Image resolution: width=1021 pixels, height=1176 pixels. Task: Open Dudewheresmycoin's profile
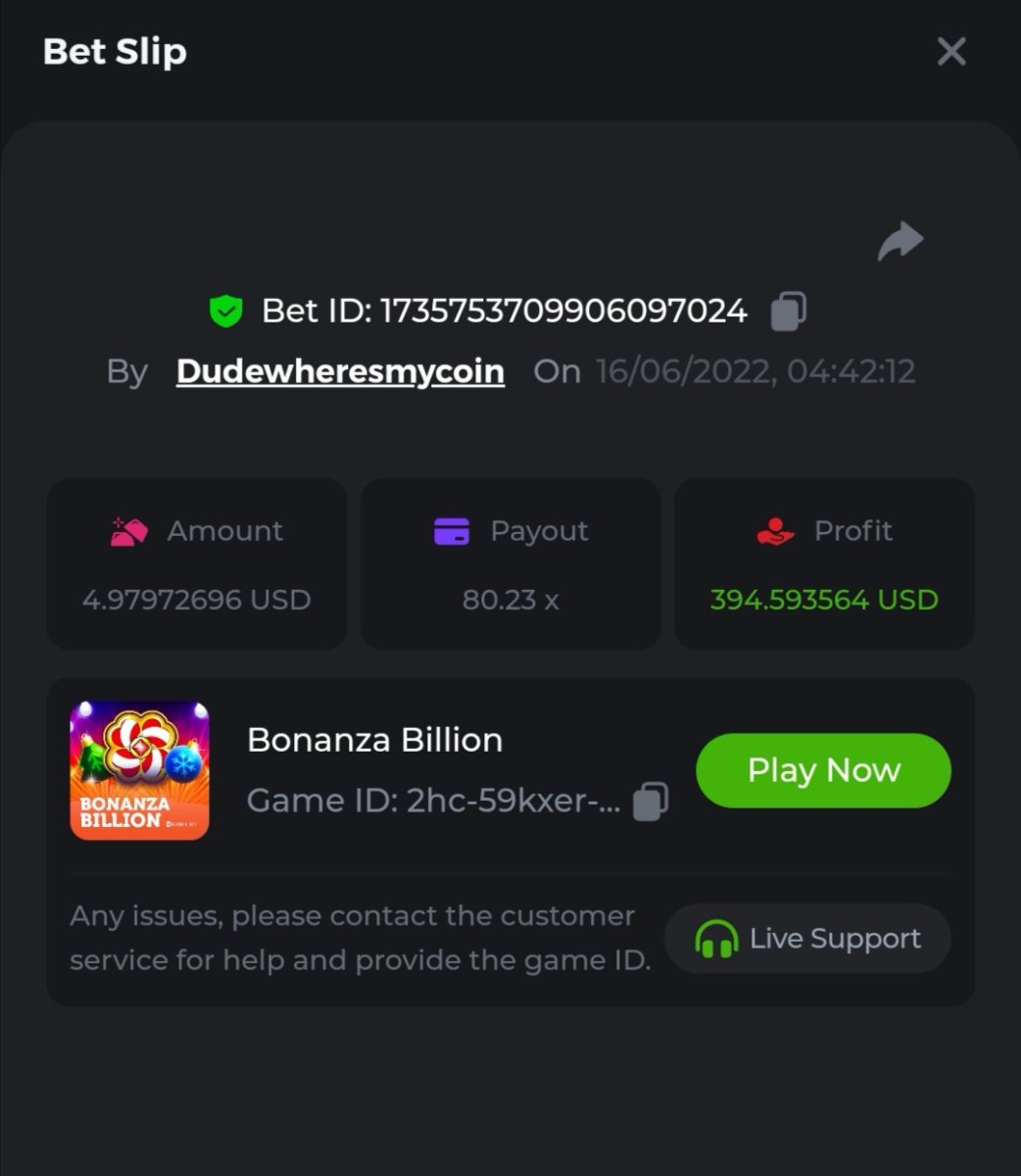pyautogui.click(x=340, y=371)
